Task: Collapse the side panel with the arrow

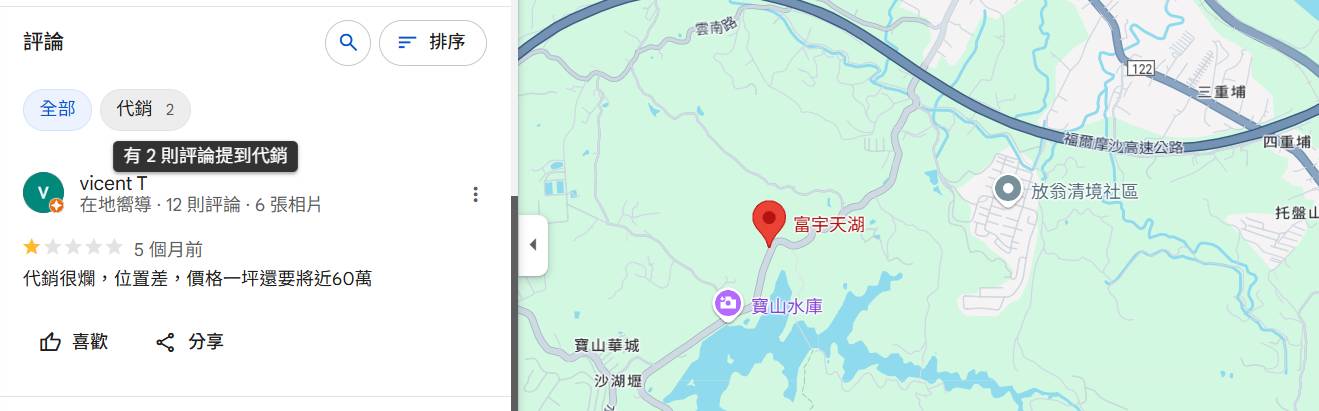Action: 533,245
